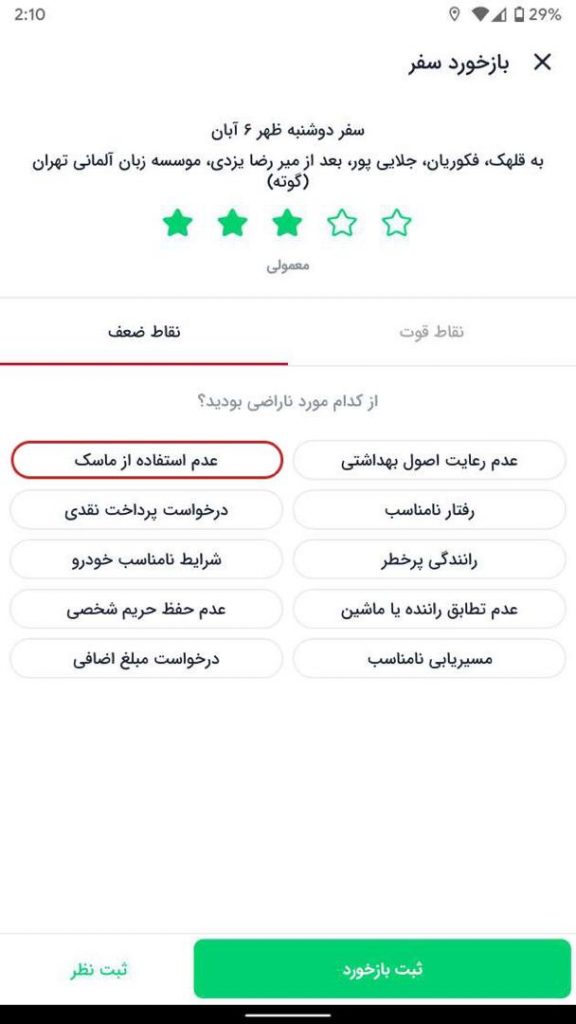Deselect the عدم استفاده از ماسک chip
The width and height of the screenshot is (576, 1024).
click(x=146, y=460)
